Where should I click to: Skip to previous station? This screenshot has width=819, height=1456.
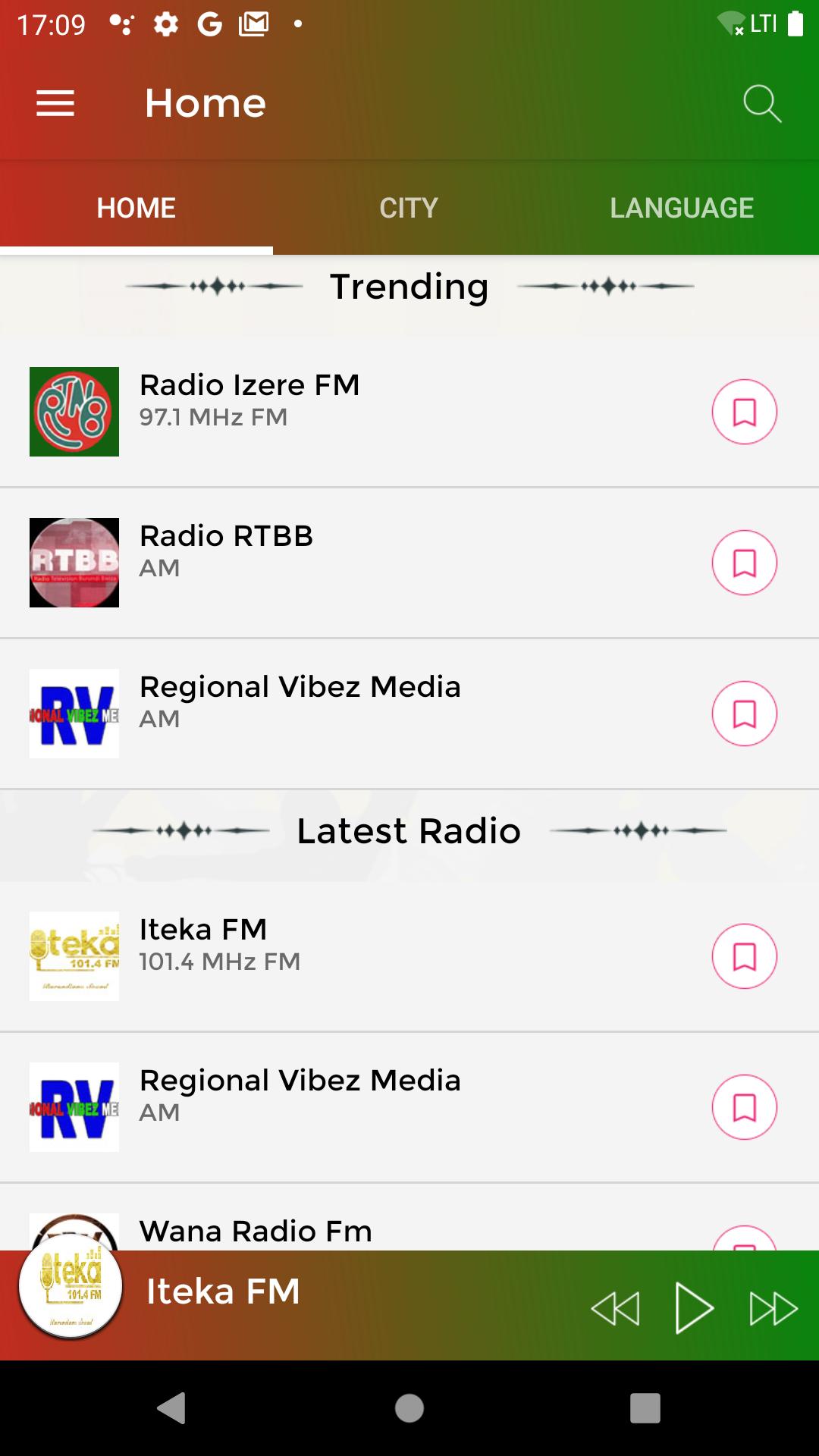[x=615, y=1308]
